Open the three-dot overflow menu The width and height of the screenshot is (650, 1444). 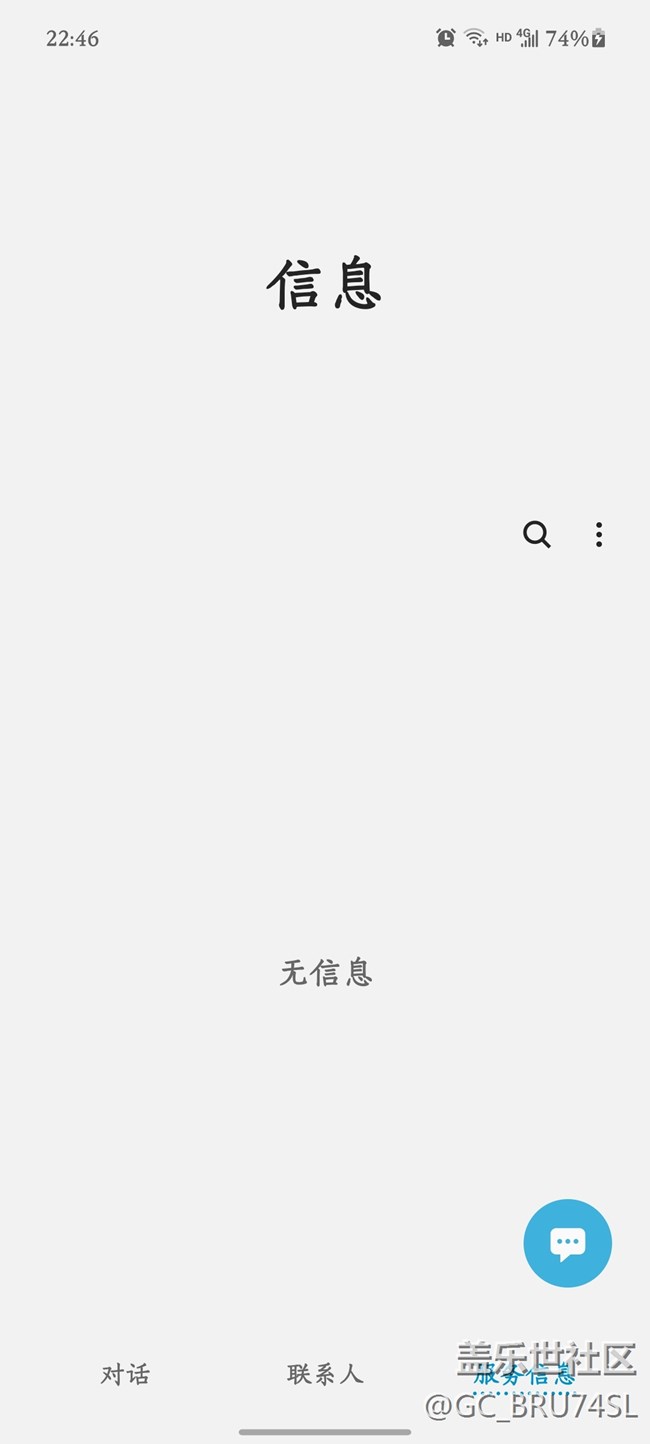tap(599, 535)
